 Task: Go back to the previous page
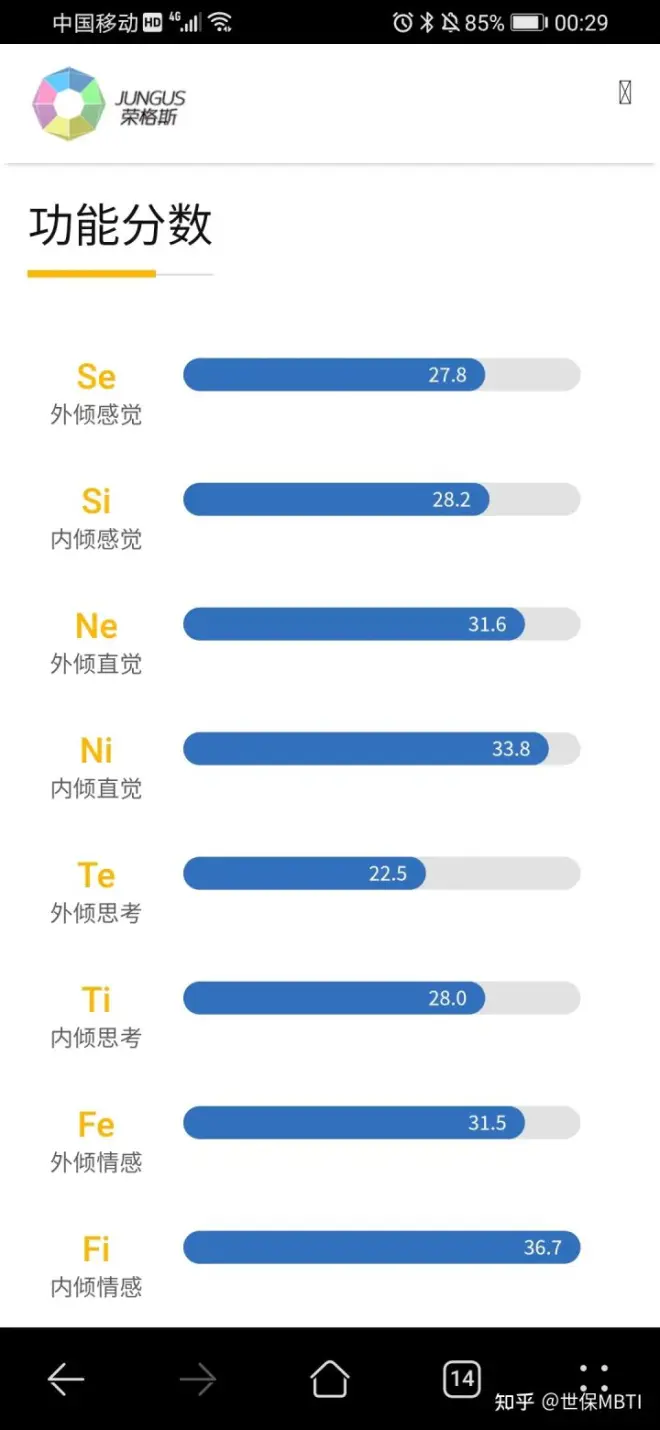tap(66, 1380)
